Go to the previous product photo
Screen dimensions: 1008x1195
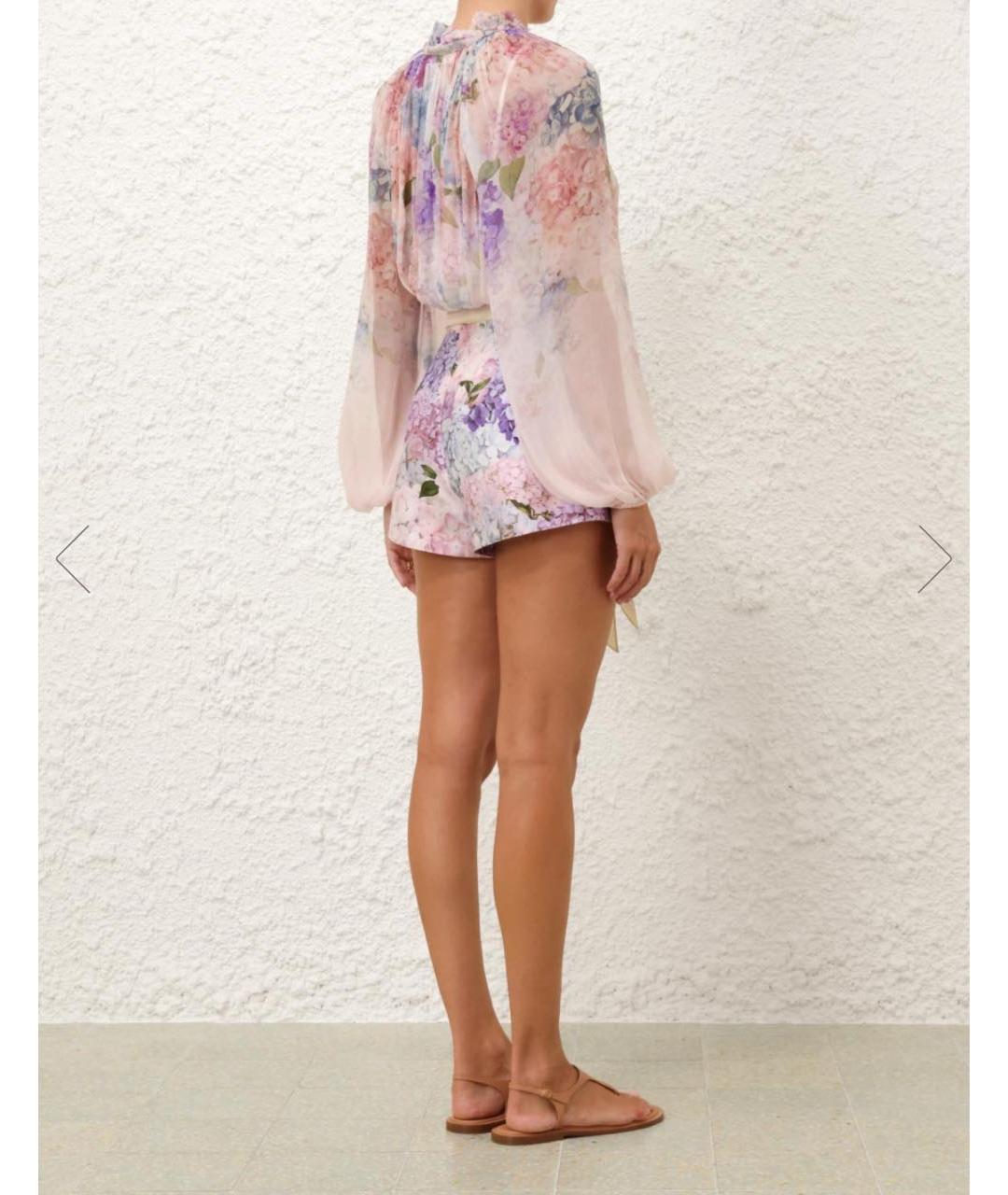[x=73, y=558]
